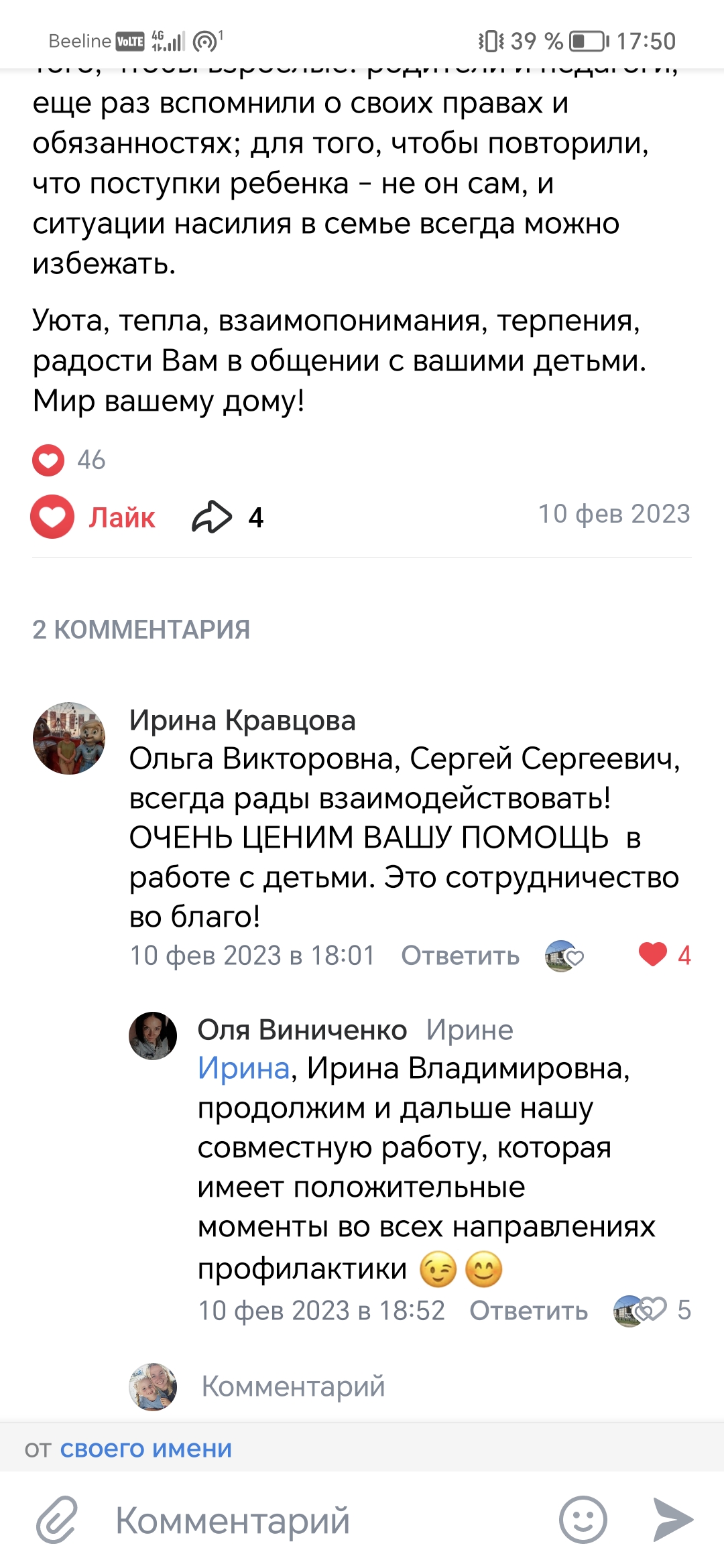Open Ирина Кравцова's profile avatar
Image resolution: width=724 pixels, height=1568 pixels.
point(69,738)
